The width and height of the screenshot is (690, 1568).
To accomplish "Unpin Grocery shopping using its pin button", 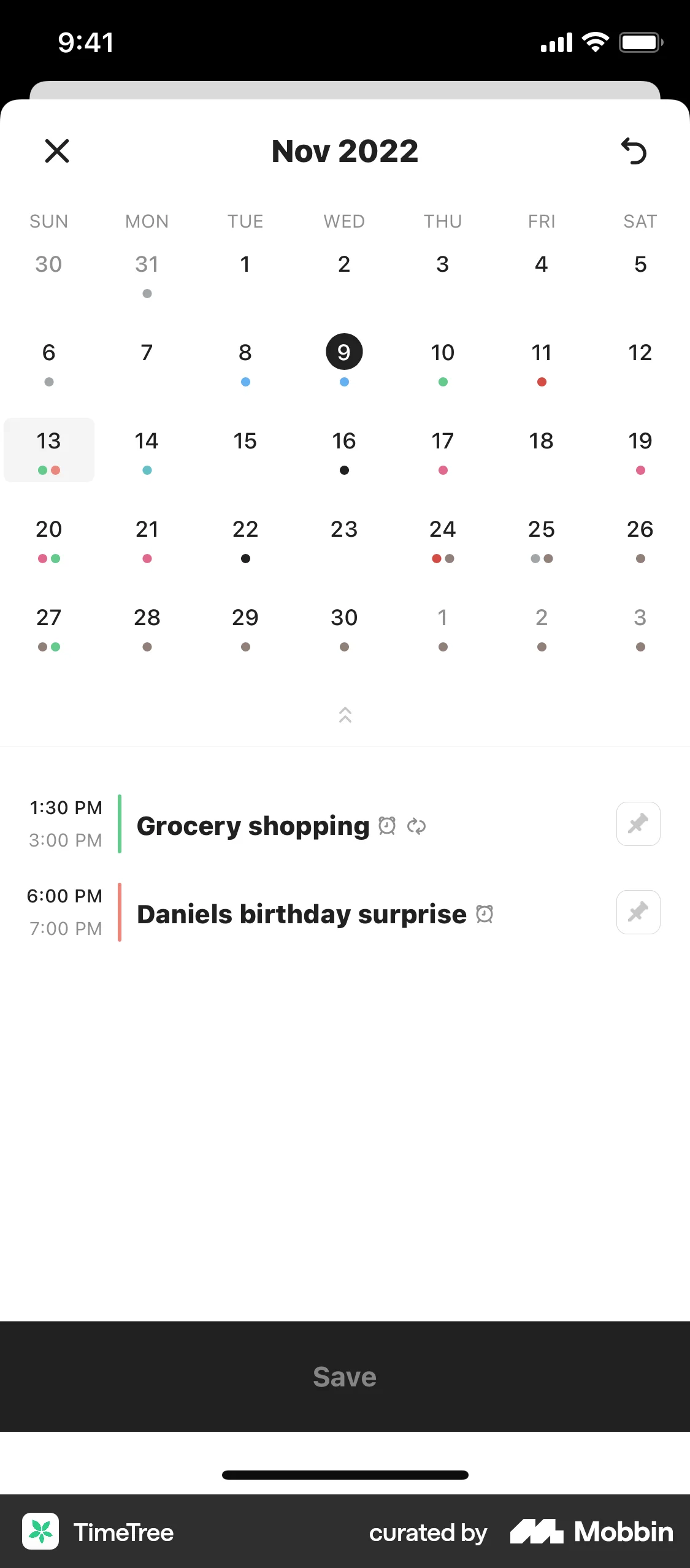I will (638, 824).
